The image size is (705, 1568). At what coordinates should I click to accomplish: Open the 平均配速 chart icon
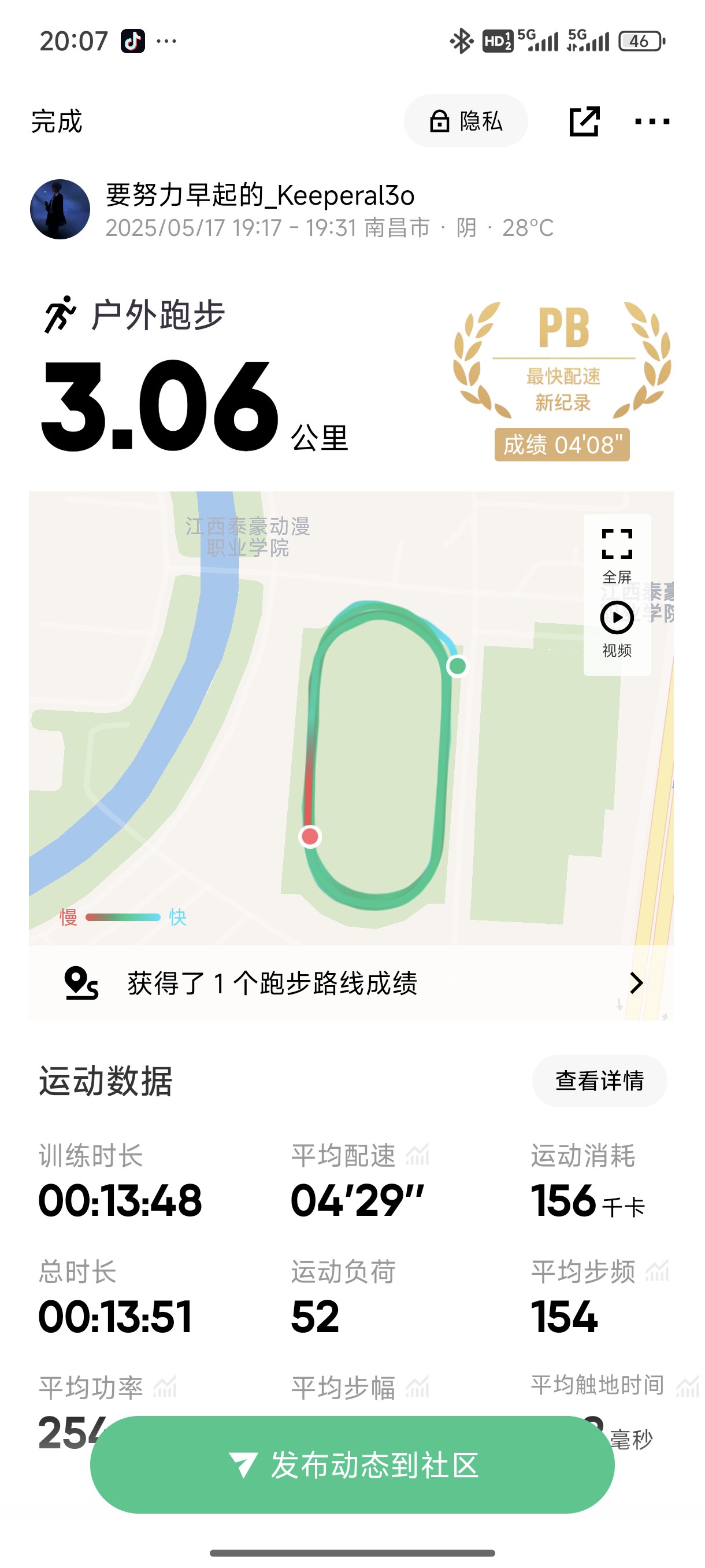(417, 1155)
